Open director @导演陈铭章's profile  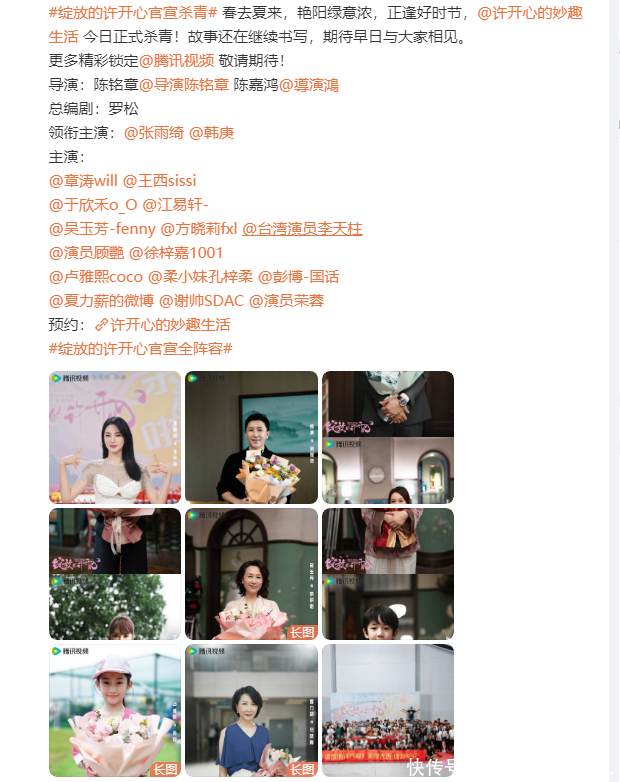click(x=184, y=85)
